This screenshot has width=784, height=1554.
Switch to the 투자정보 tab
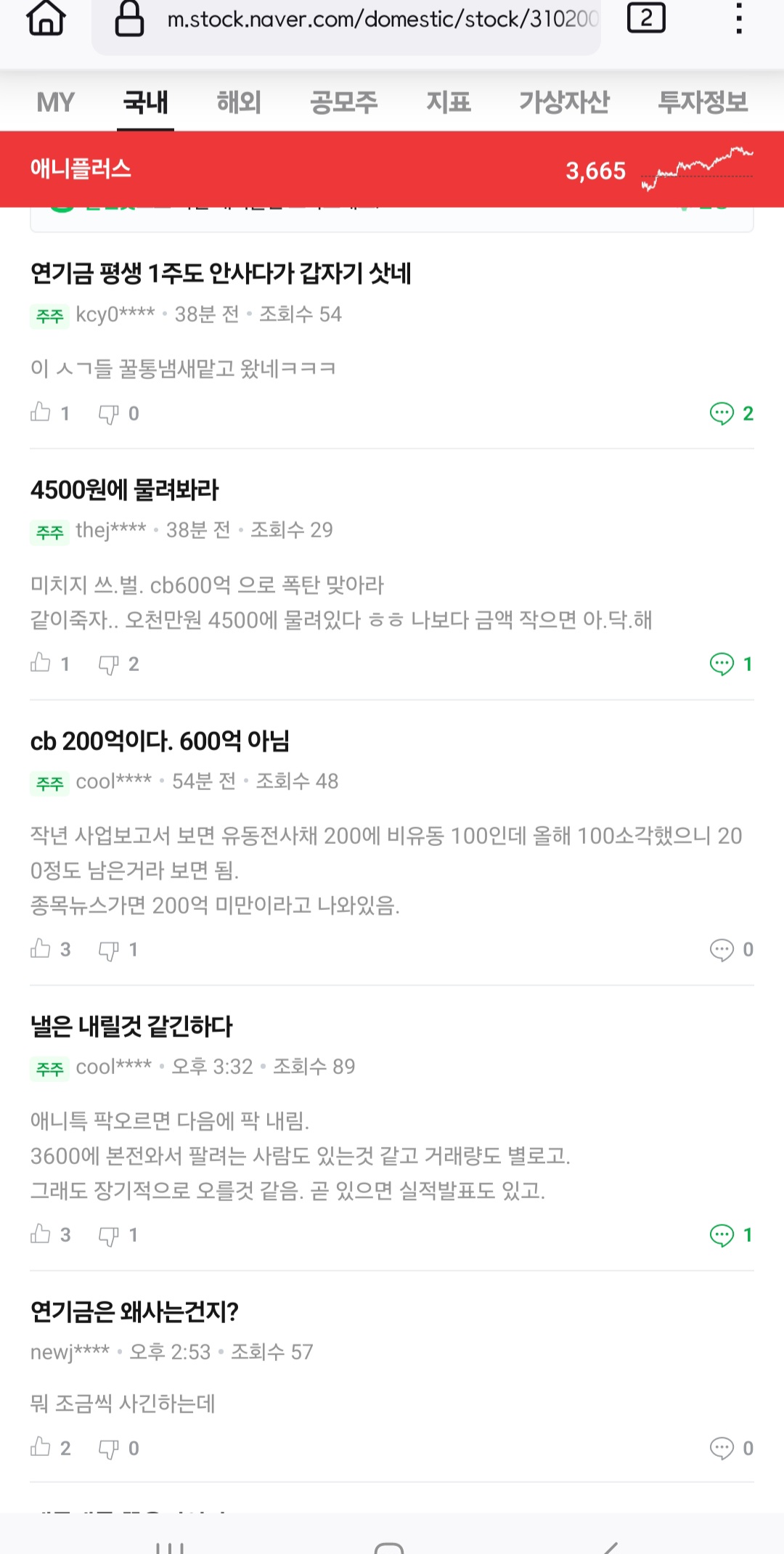(x=702, y=102)
